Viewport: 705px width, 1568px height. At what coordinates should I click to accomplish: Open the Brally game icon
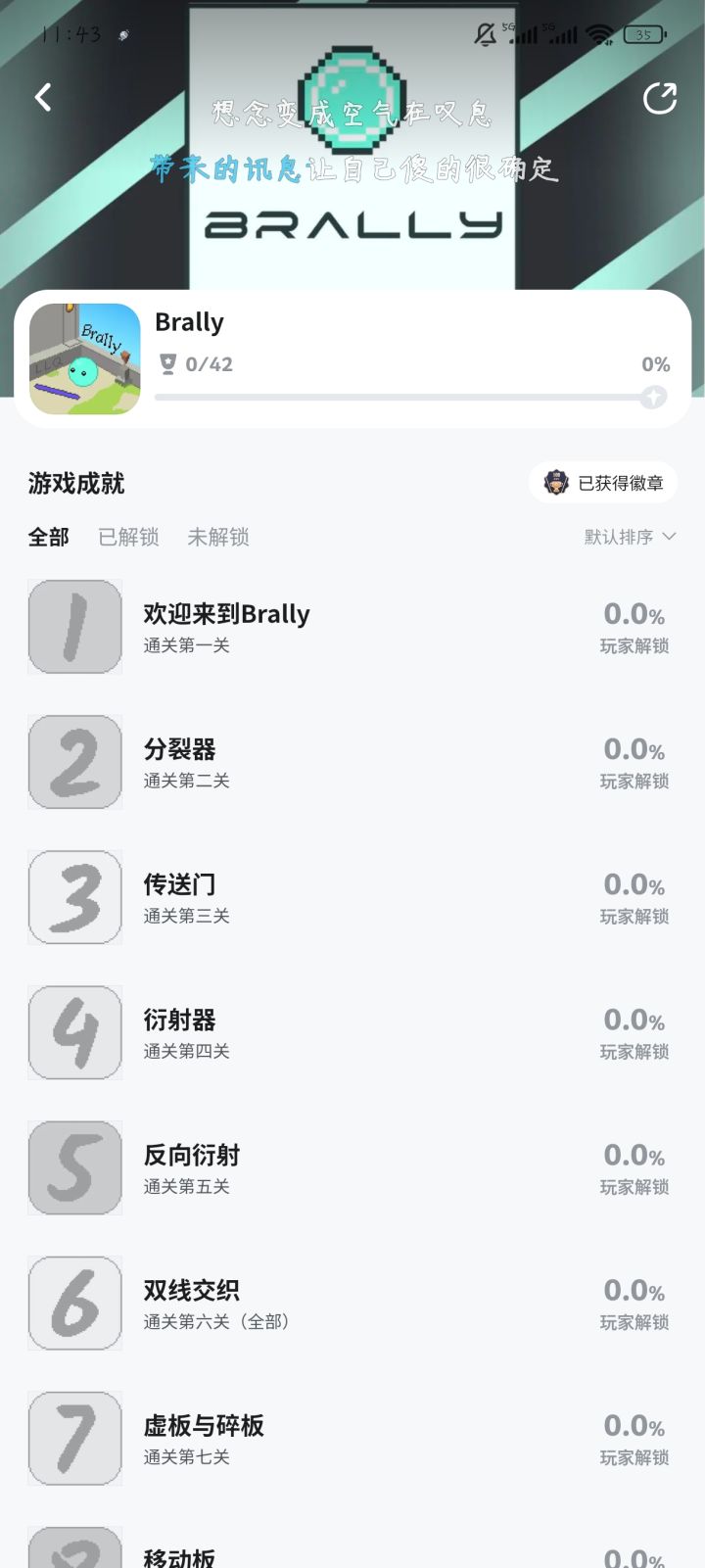[x=85, y=358]
